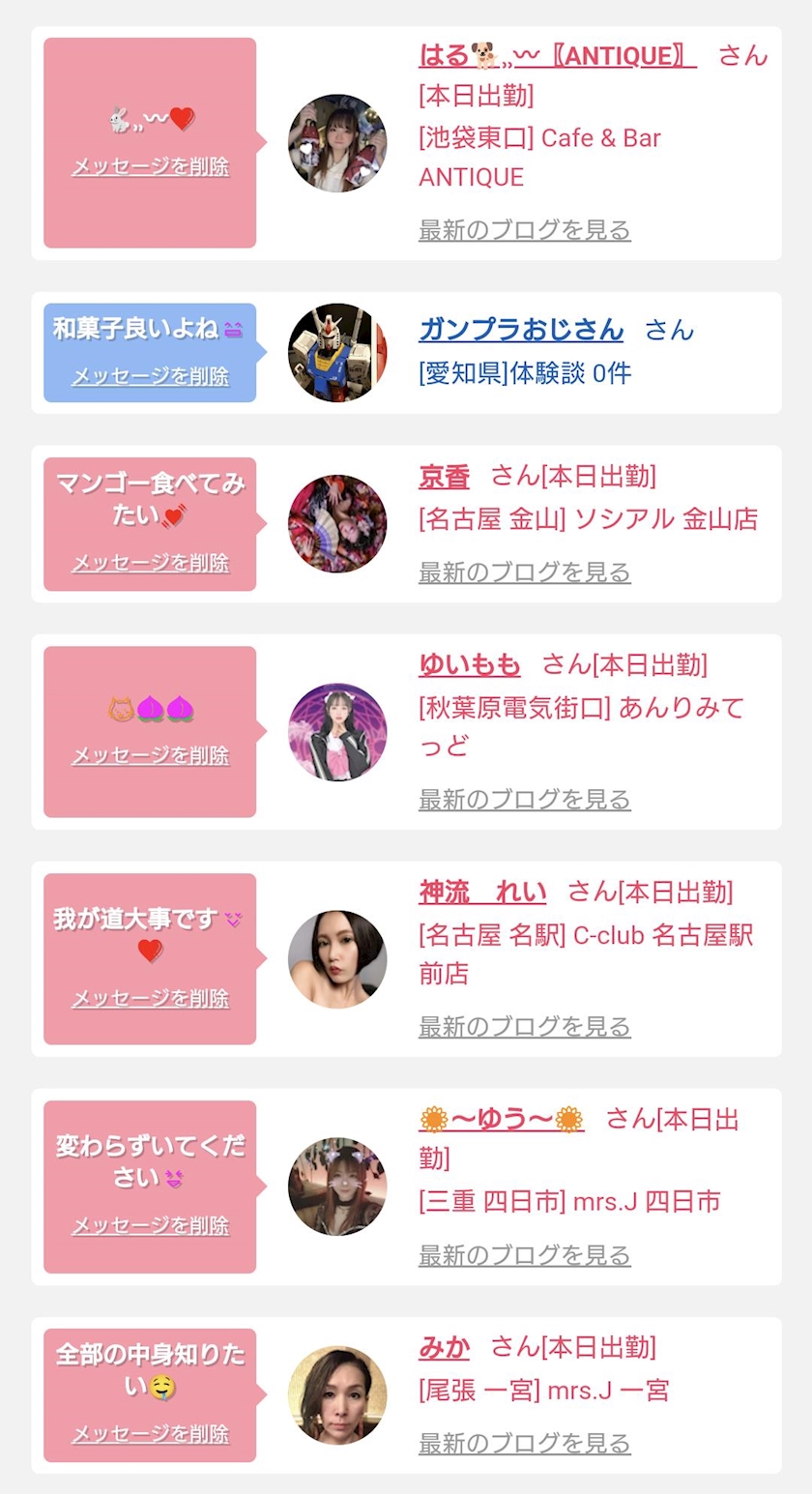Viewport: 812px width, 1494px height.
Task: View latest blog of みか
Action: [524, 1444]
